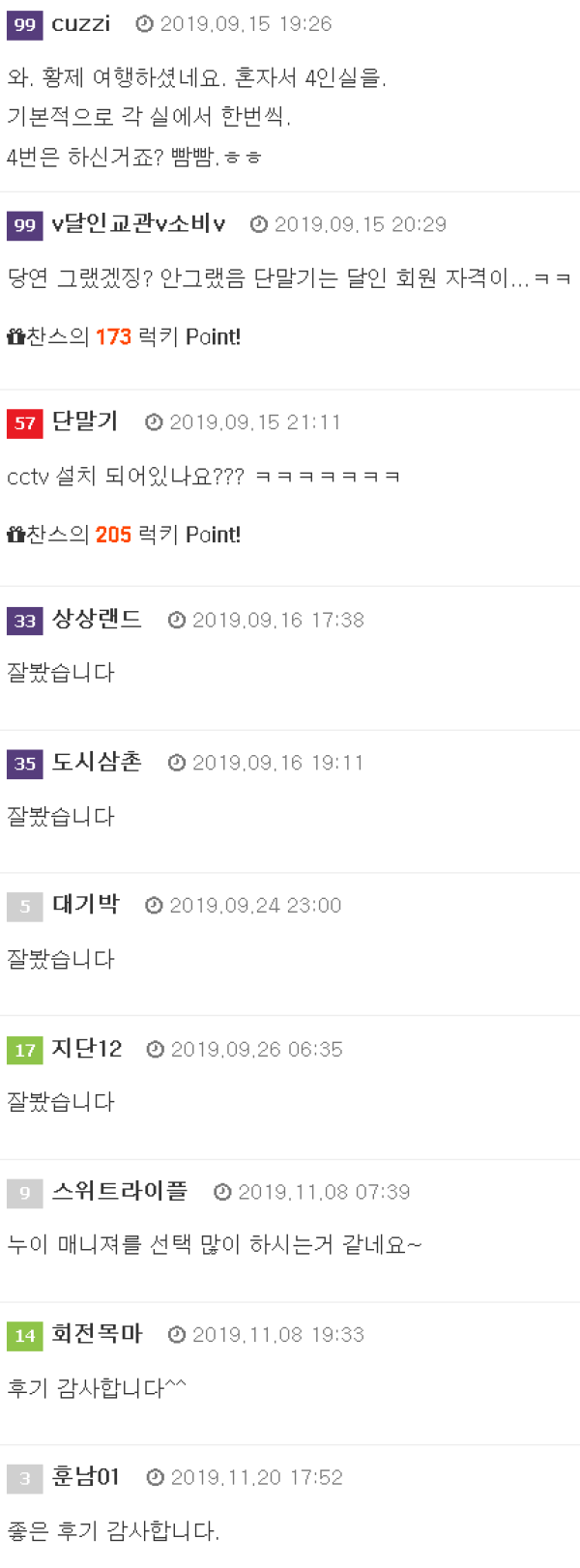Tap the username 상상랜드
This screenshot has width=580, height=1568.
point(97,620)
